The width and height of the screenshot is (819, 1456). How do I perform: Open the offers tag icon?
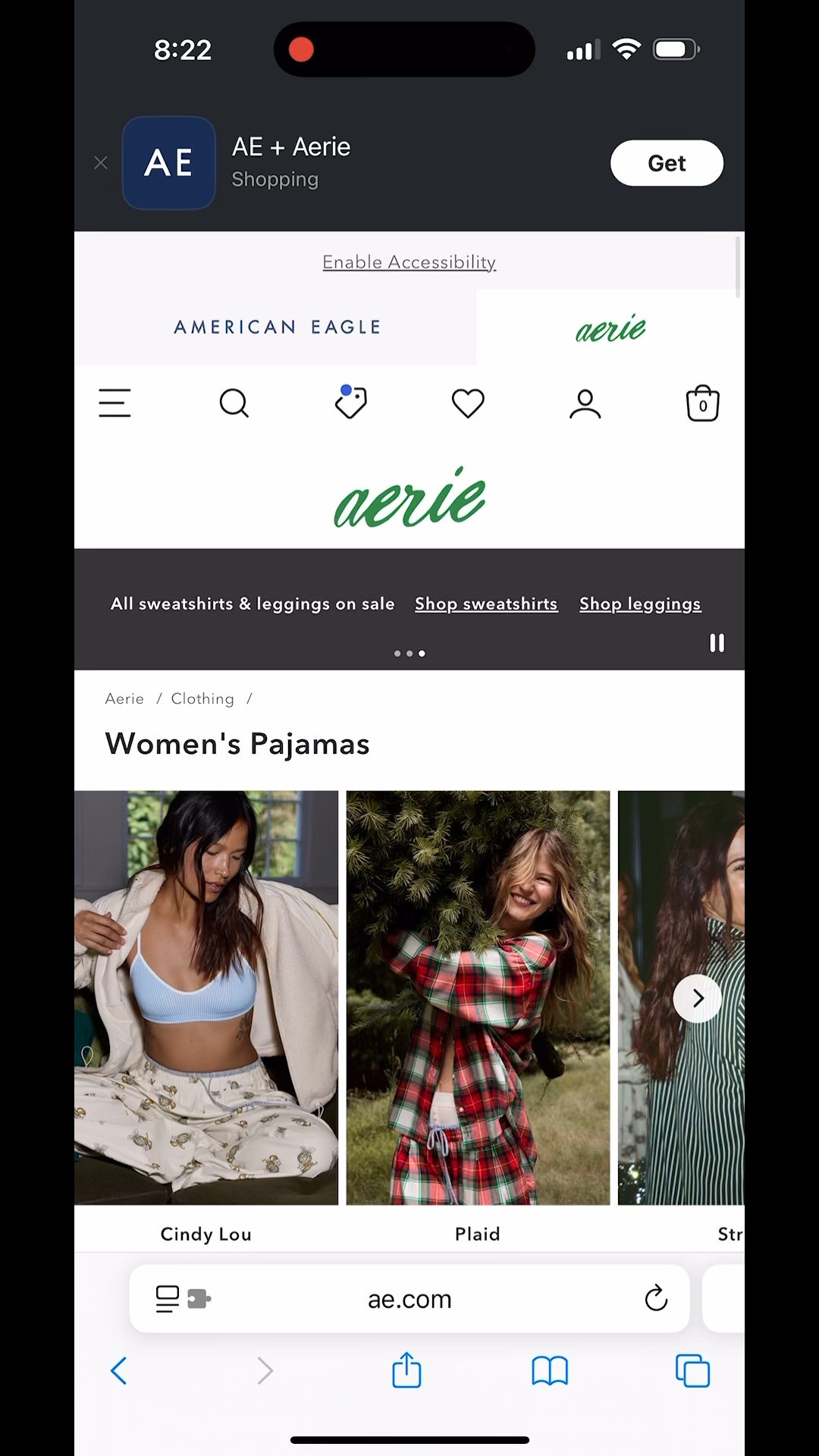tap(350, 403)
